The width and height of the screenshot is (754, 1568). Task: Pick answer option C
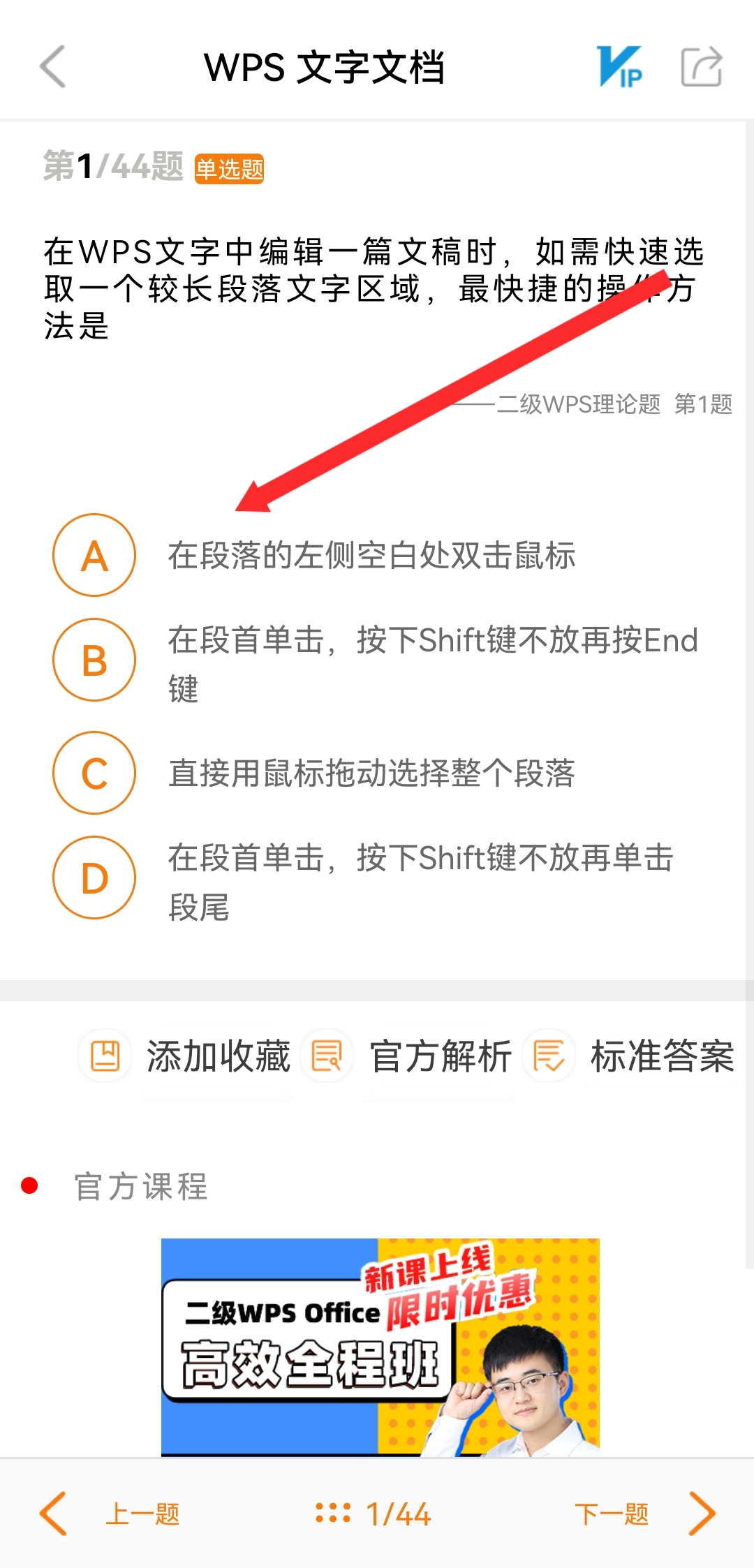coord(94,773)
